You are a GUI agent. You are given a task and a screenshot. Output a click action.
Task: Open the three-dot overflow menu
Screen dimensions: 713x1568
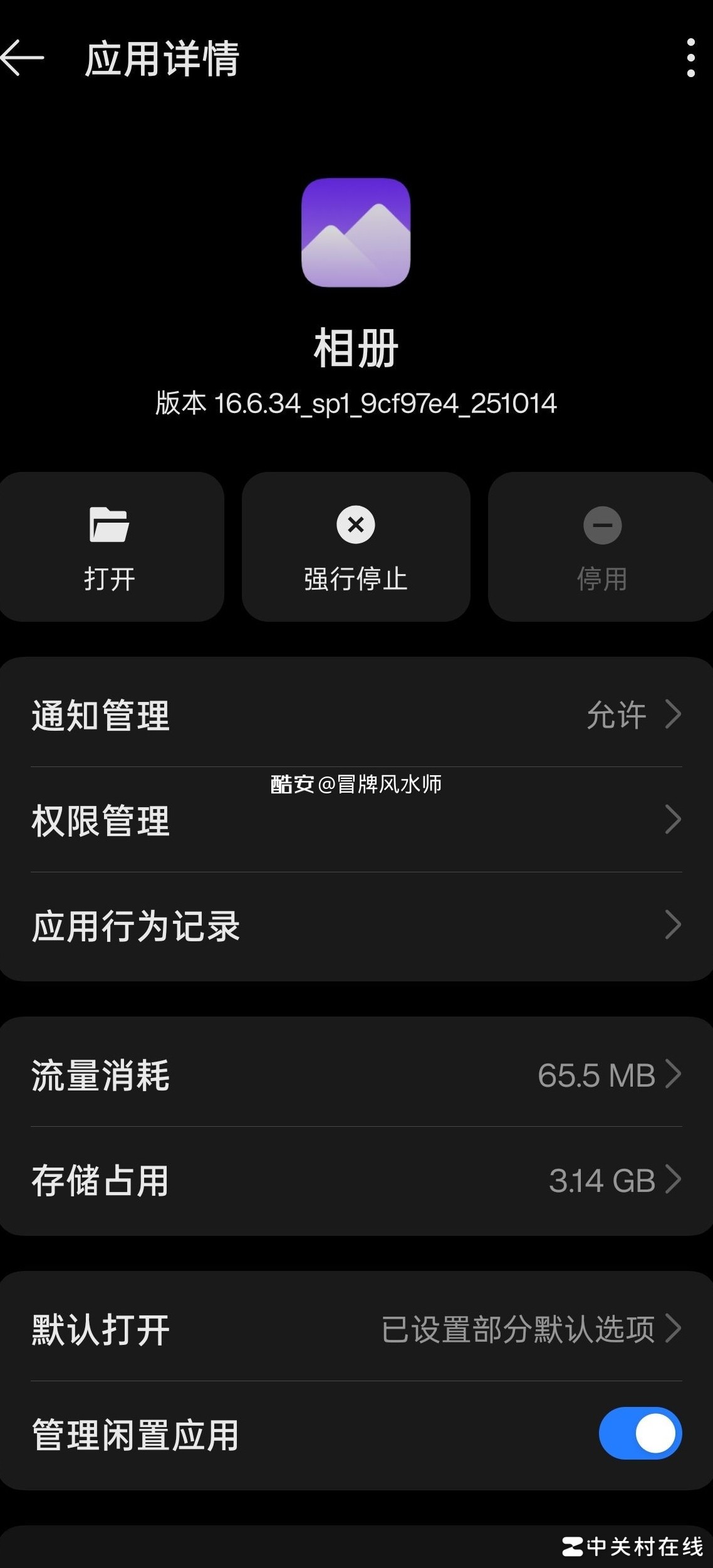coord(690,58)
